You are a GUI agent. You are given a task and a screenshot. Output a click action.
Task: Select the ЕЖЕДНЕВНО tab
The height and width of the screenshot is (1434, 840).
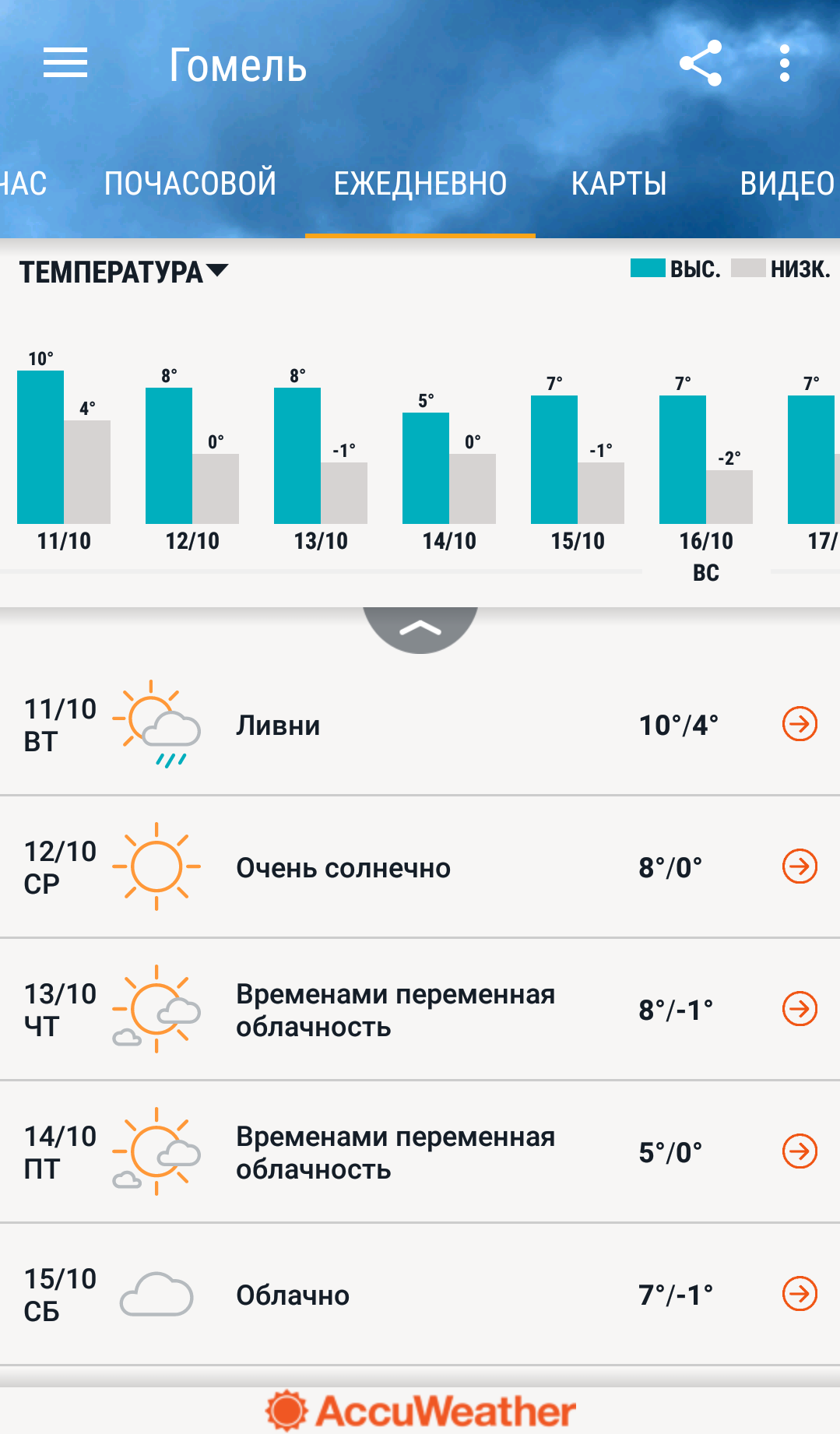[x=420, y=185]
